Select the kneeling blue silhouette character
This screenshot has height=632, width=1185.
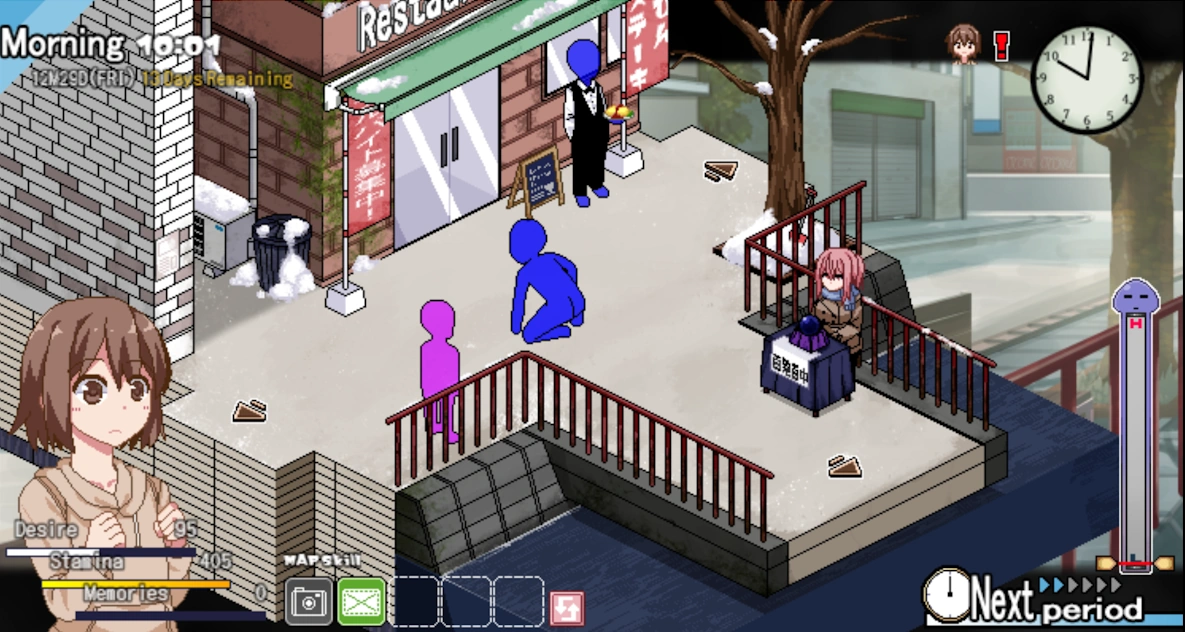pos(542,285)
